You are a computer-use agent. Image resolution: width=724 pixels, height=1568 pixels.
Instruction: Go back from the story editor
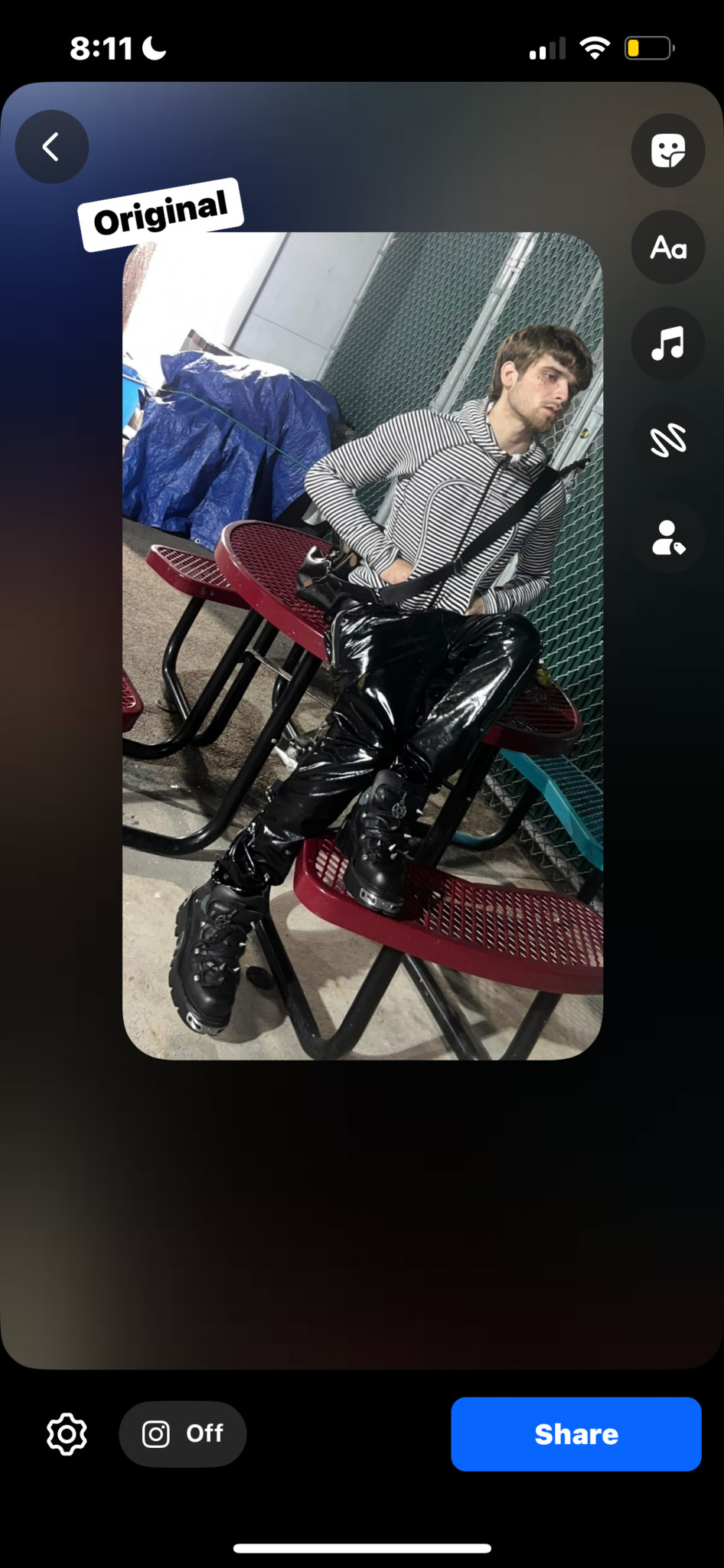tap(52, 146)
